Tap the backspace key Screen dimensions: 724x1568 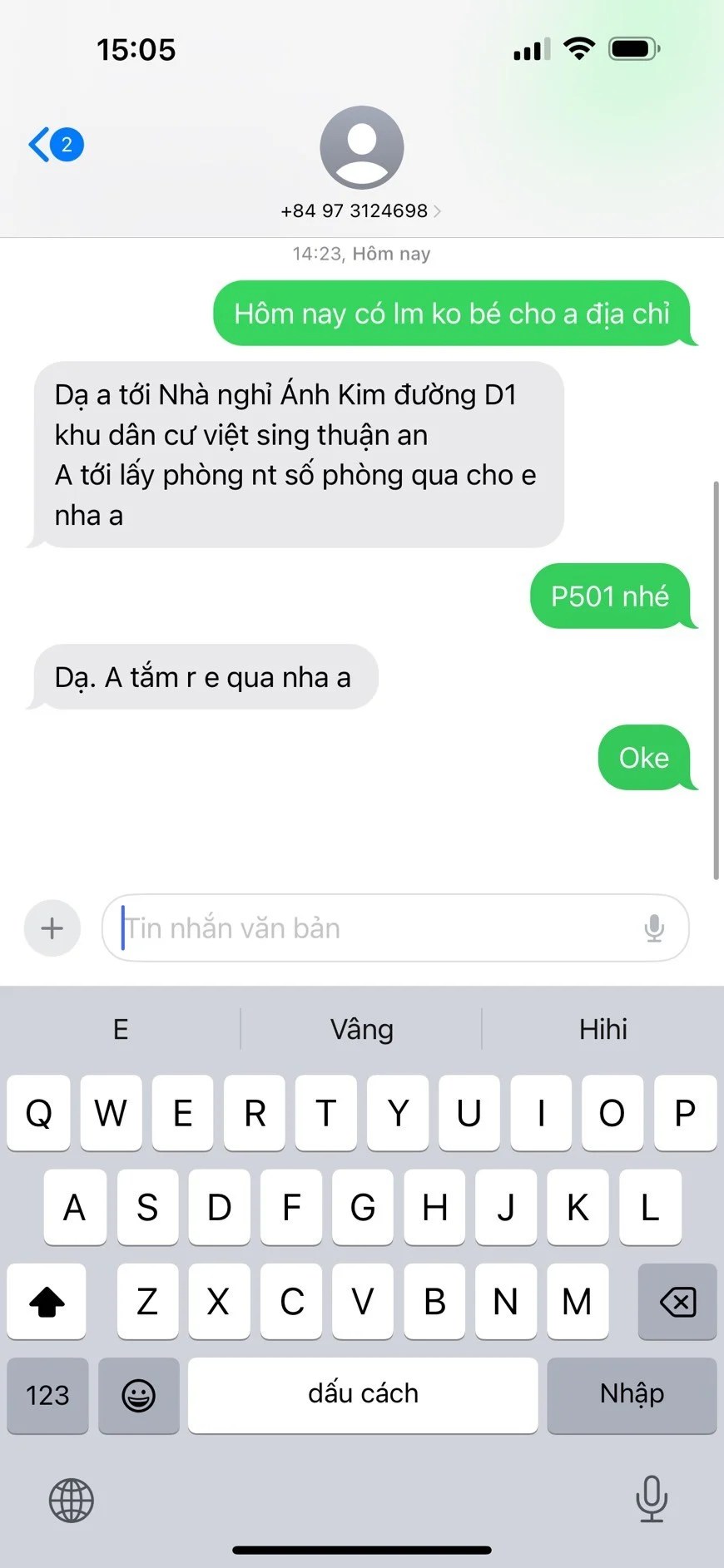click(677, 1301)
